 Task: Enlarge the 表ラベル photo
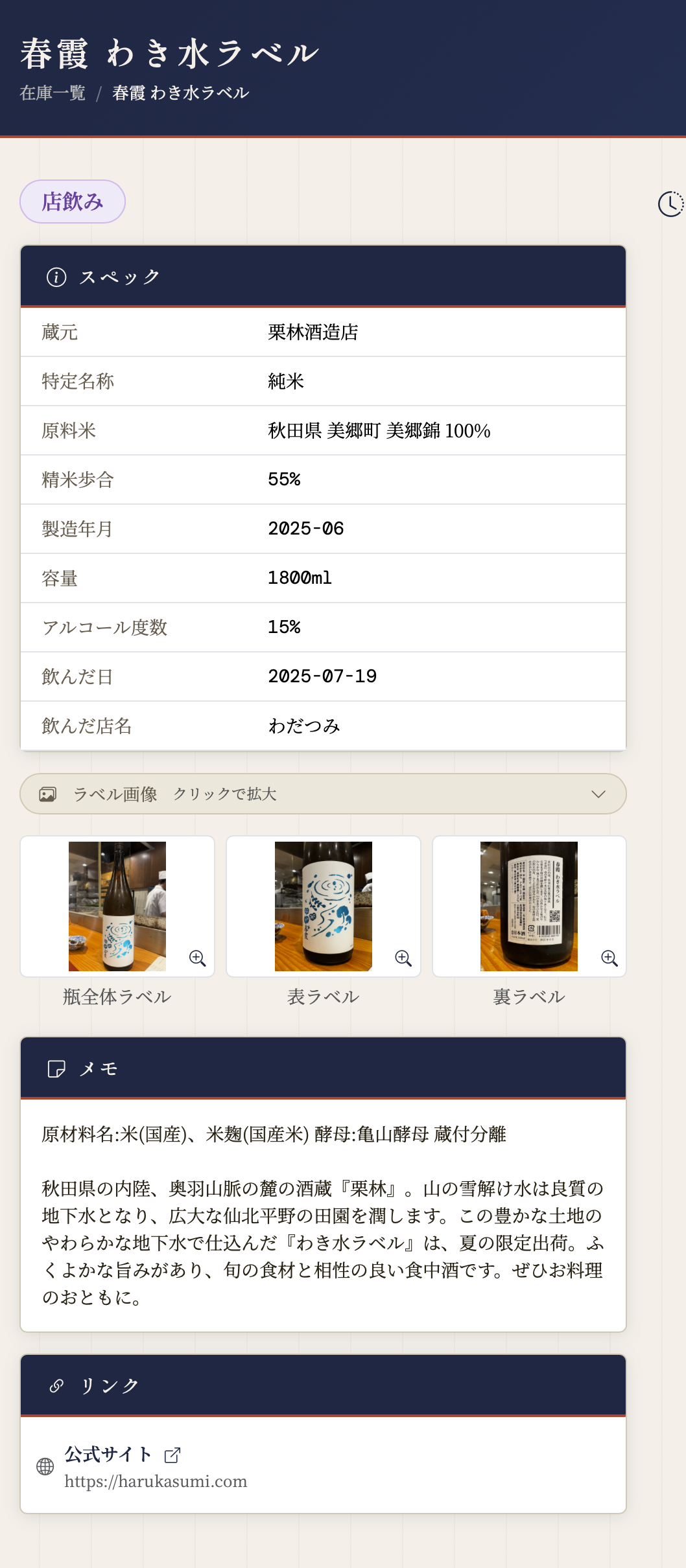[x=323, y=906]
